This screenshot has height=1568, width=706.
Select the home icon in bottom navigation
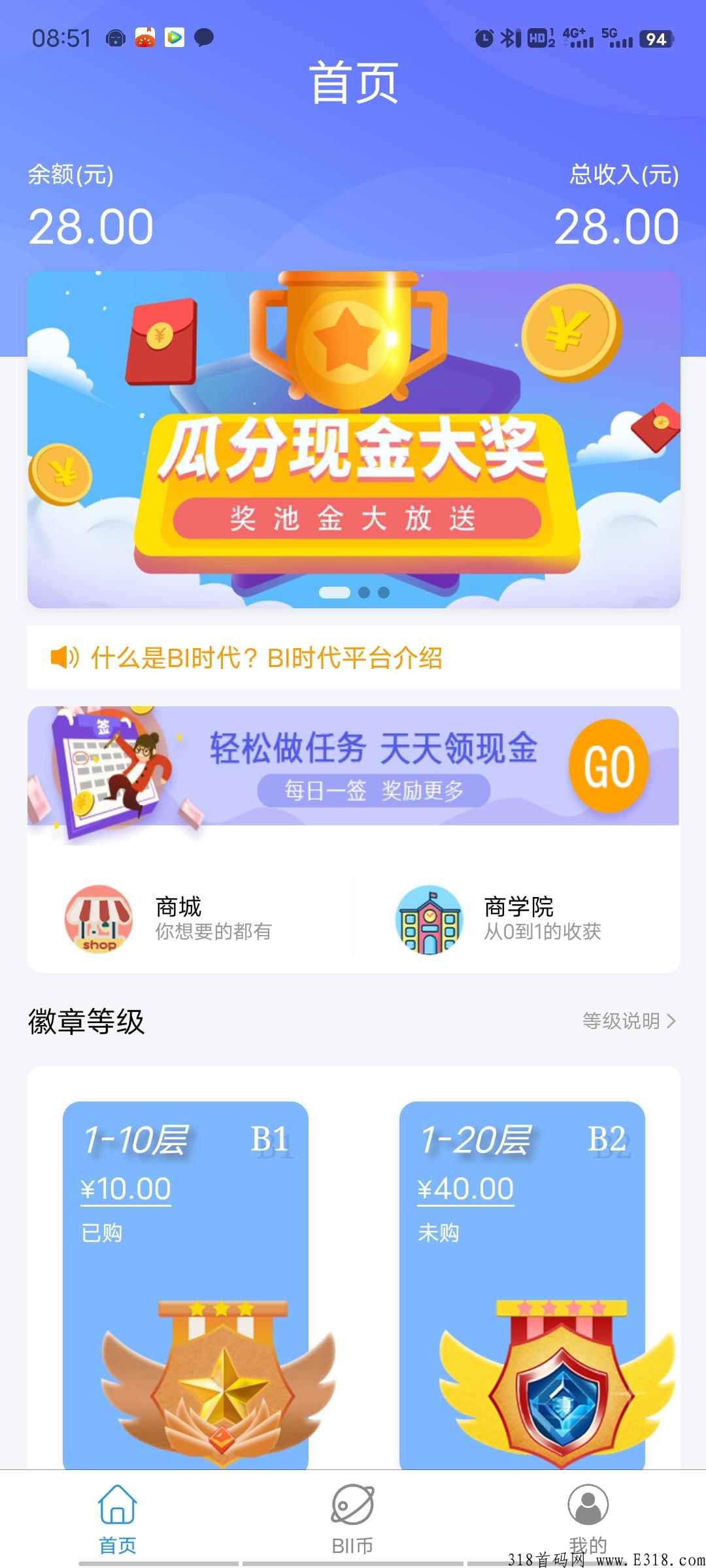(x=116, y=1503)
